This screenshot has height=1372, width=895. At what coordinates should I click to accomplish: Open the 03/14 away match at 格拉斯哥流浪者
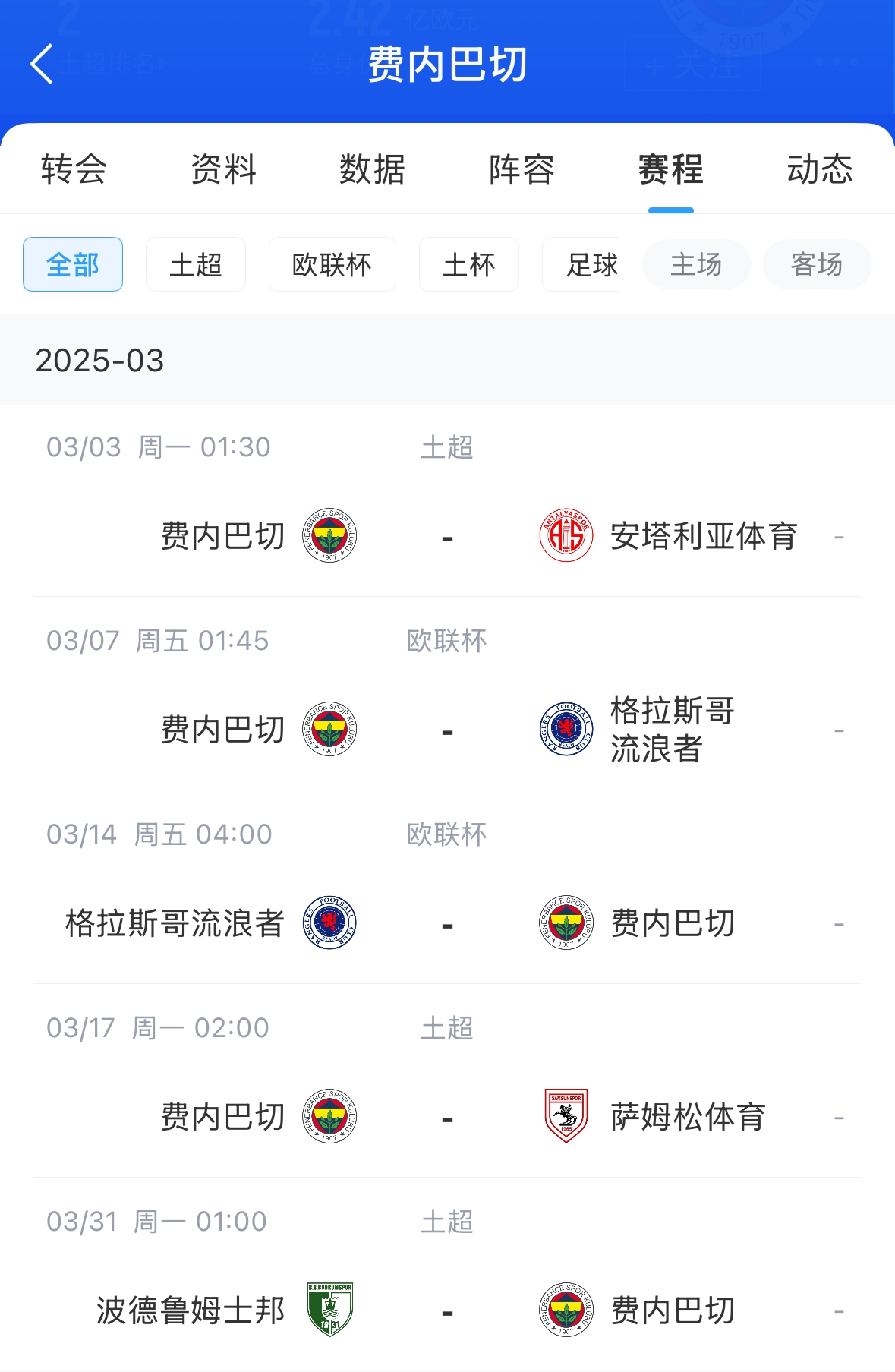[447, 924]
